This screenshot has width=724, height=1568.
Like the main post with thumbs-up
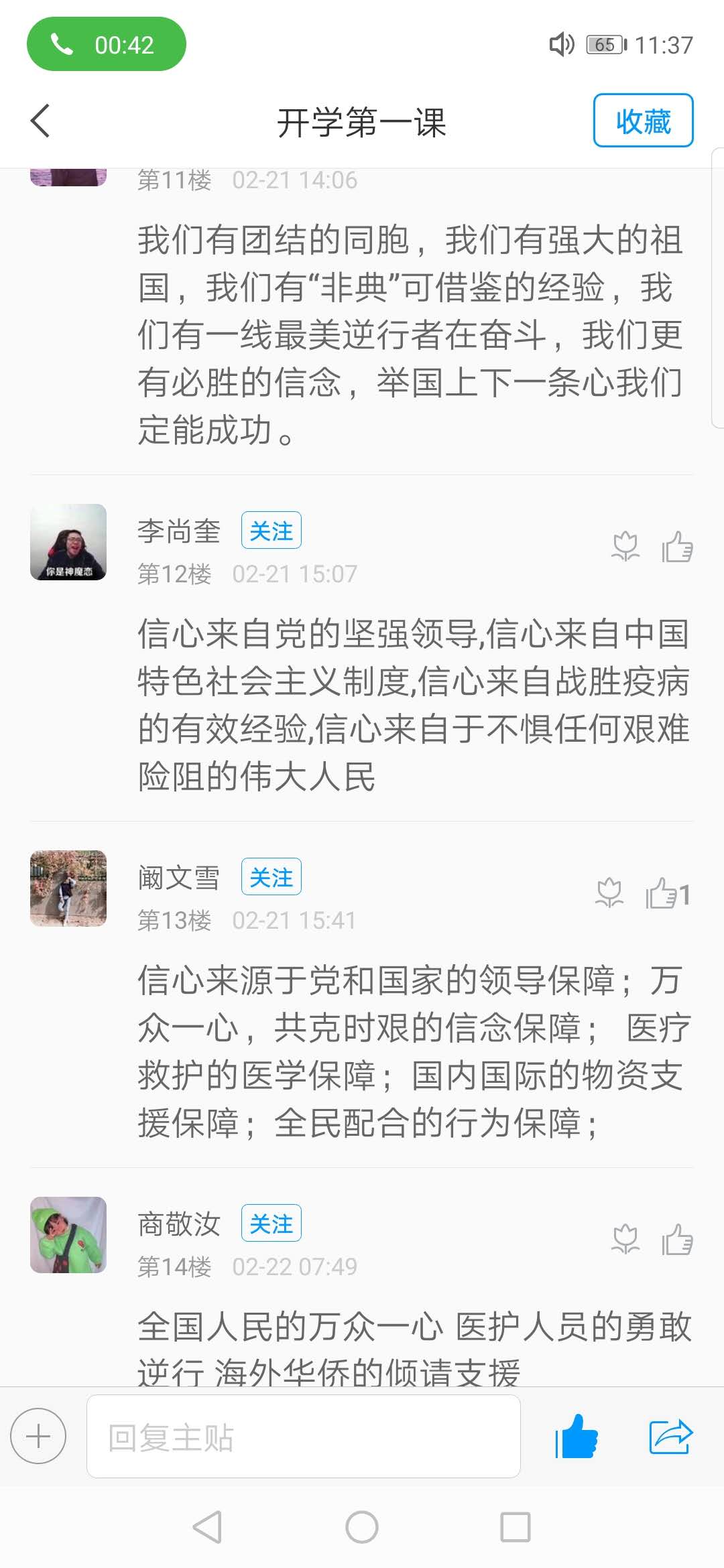[x=577, y=1436]
